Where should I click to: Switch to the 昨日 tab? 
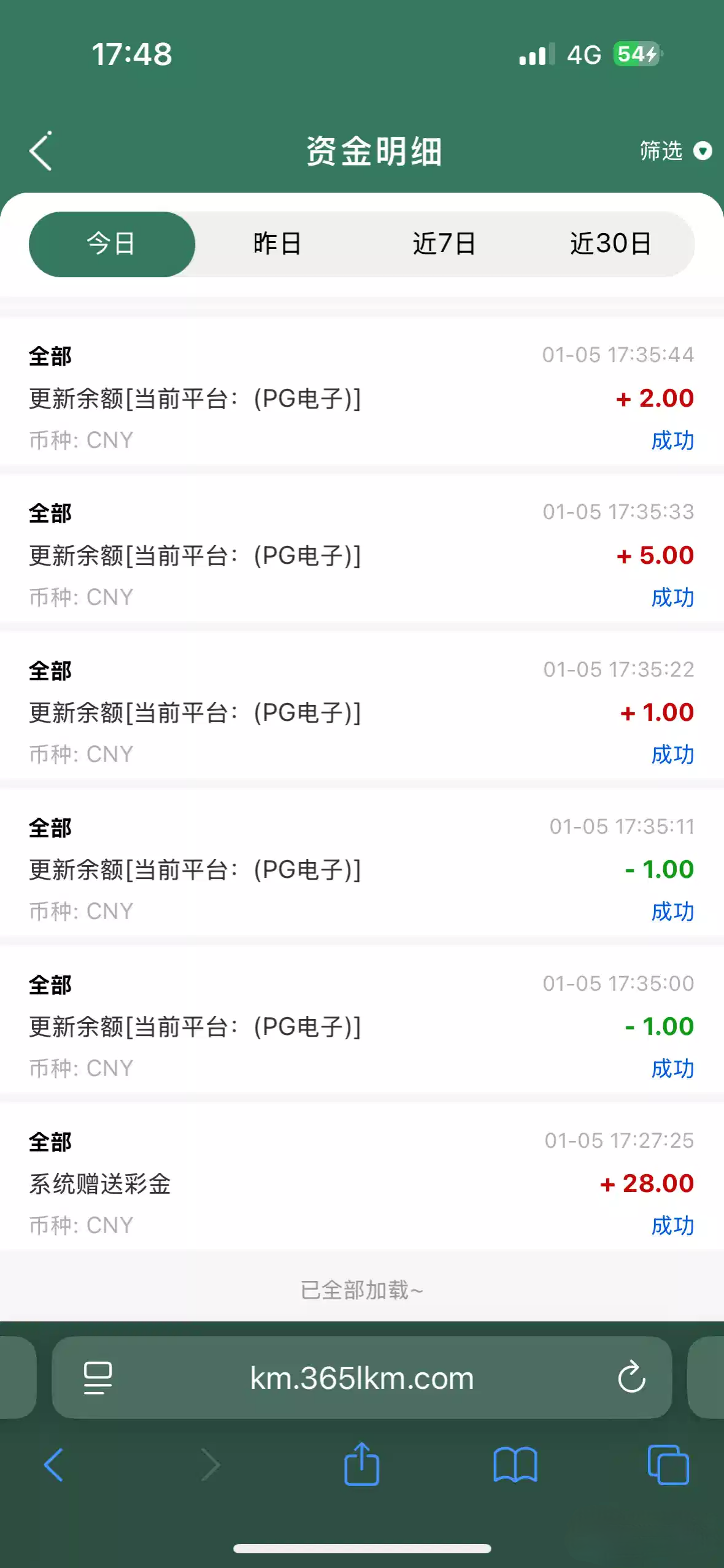pos(277,244)
